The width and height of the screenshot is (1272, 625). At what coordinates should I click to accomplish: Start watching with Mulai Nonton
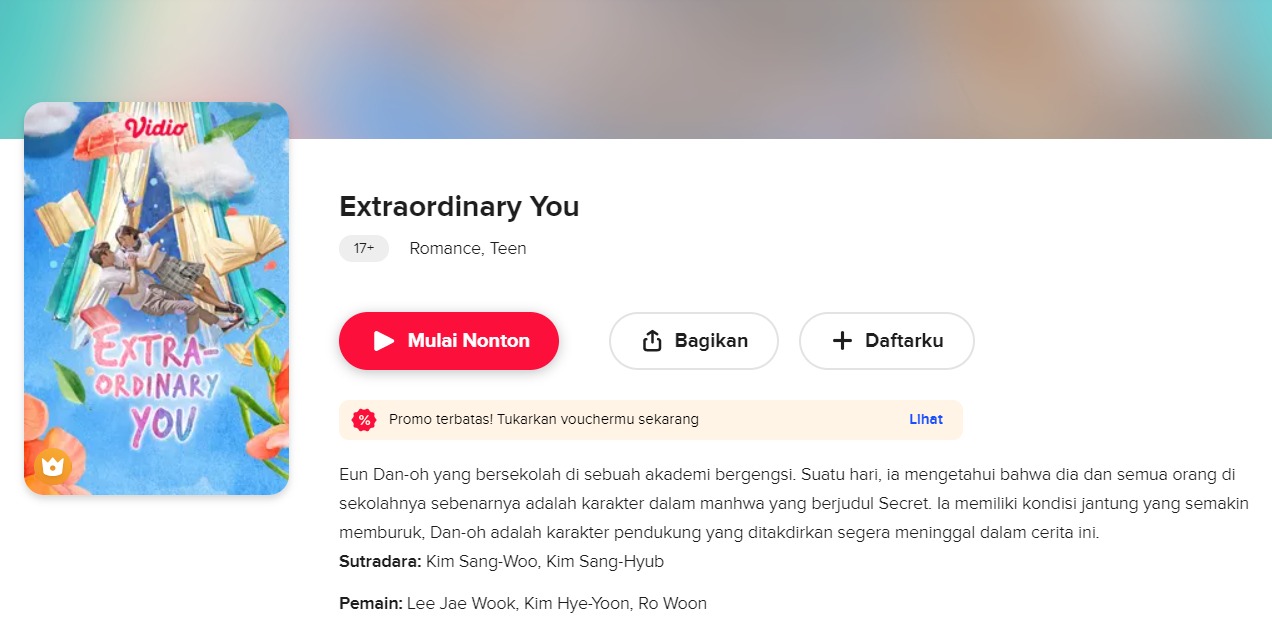click(x=449, y=341)
